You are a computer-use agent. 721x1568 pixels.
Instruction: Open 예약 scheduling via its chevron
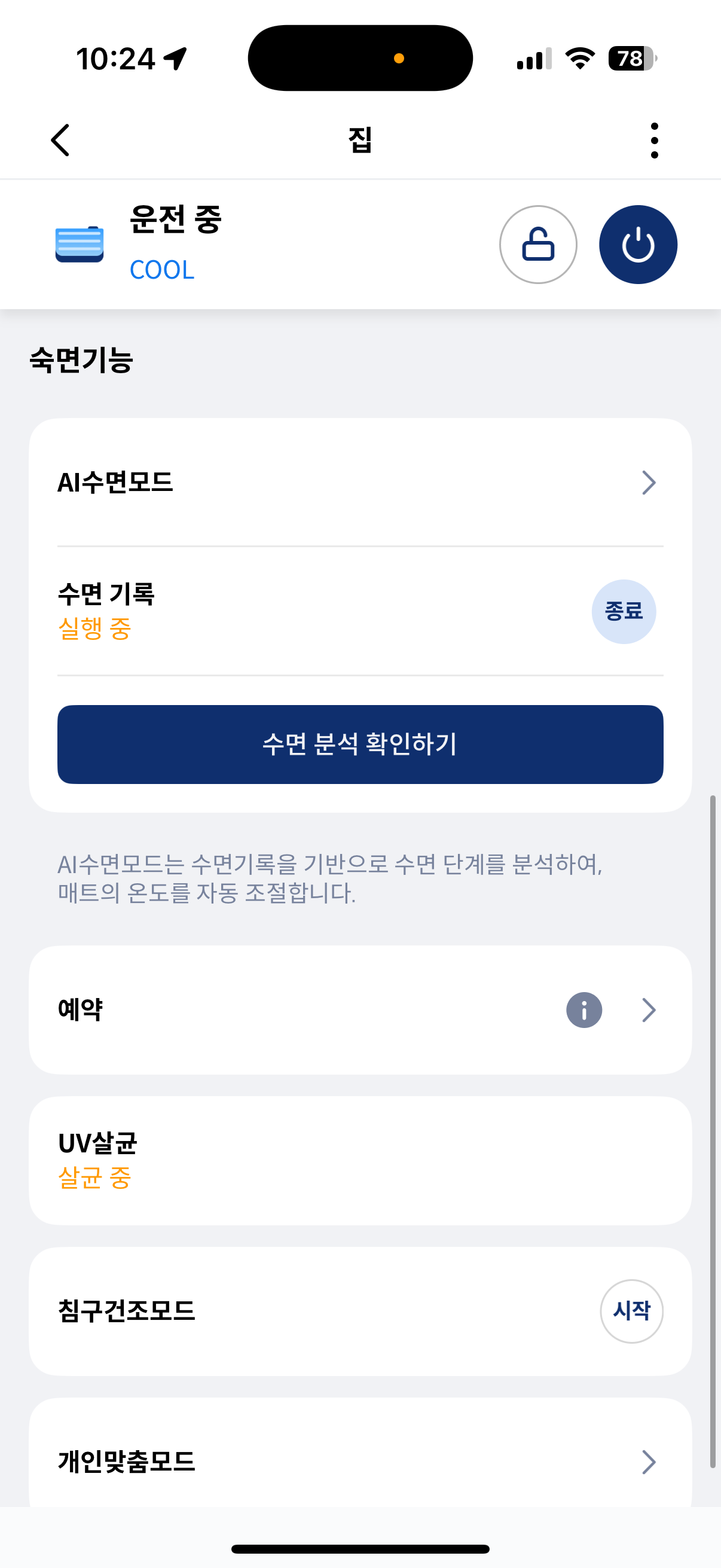[x=649, y=1009]
